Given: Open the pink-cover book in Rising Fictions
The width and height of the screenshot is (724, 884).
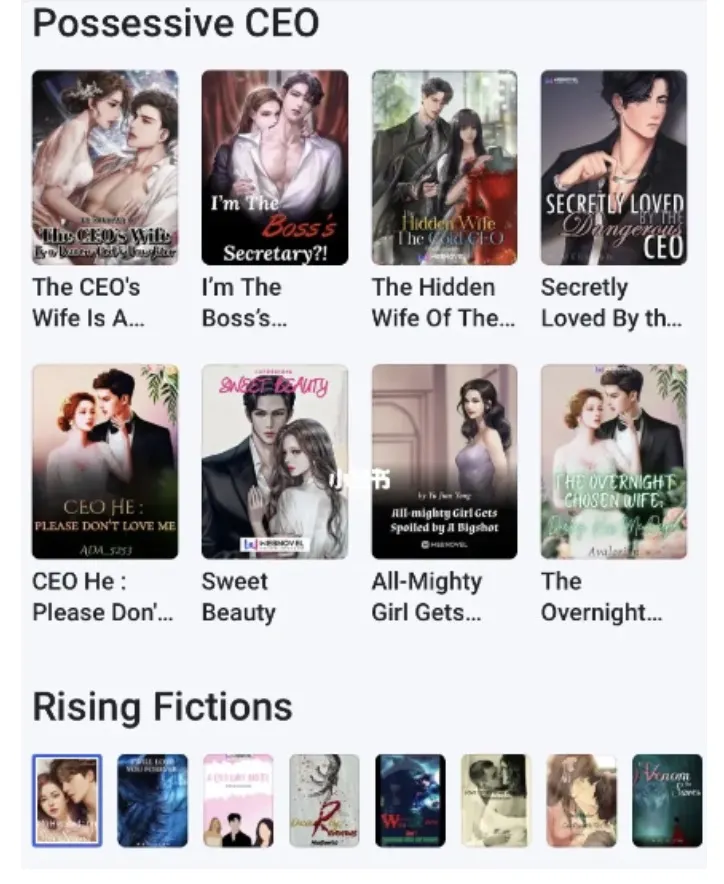Looking at the screenshot, I should tap(238, 801).
